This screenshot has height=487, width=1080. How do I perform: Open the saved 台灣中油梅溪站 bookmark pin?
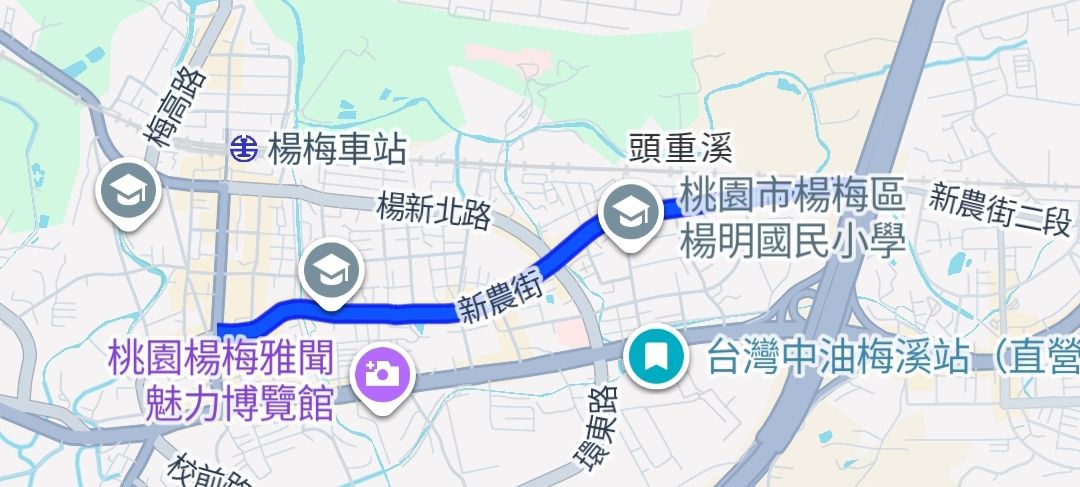tap(656, 357)
